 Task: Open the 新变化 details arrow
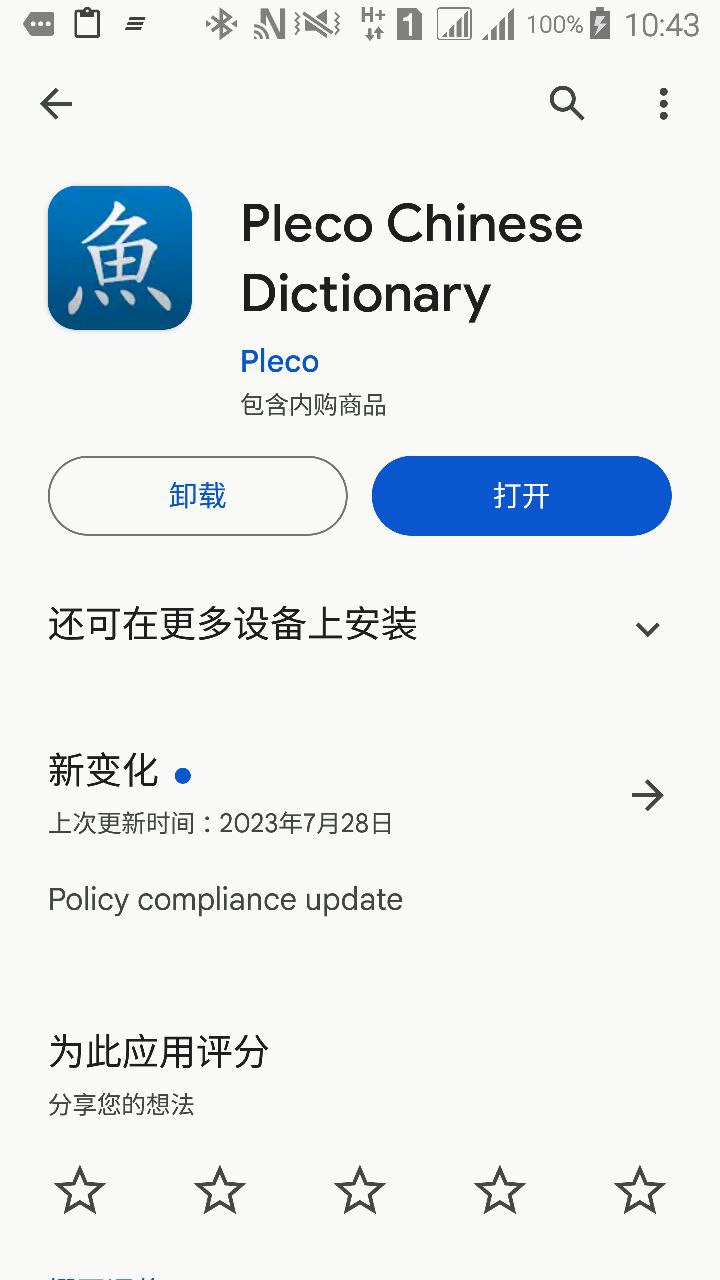[648, 796]
